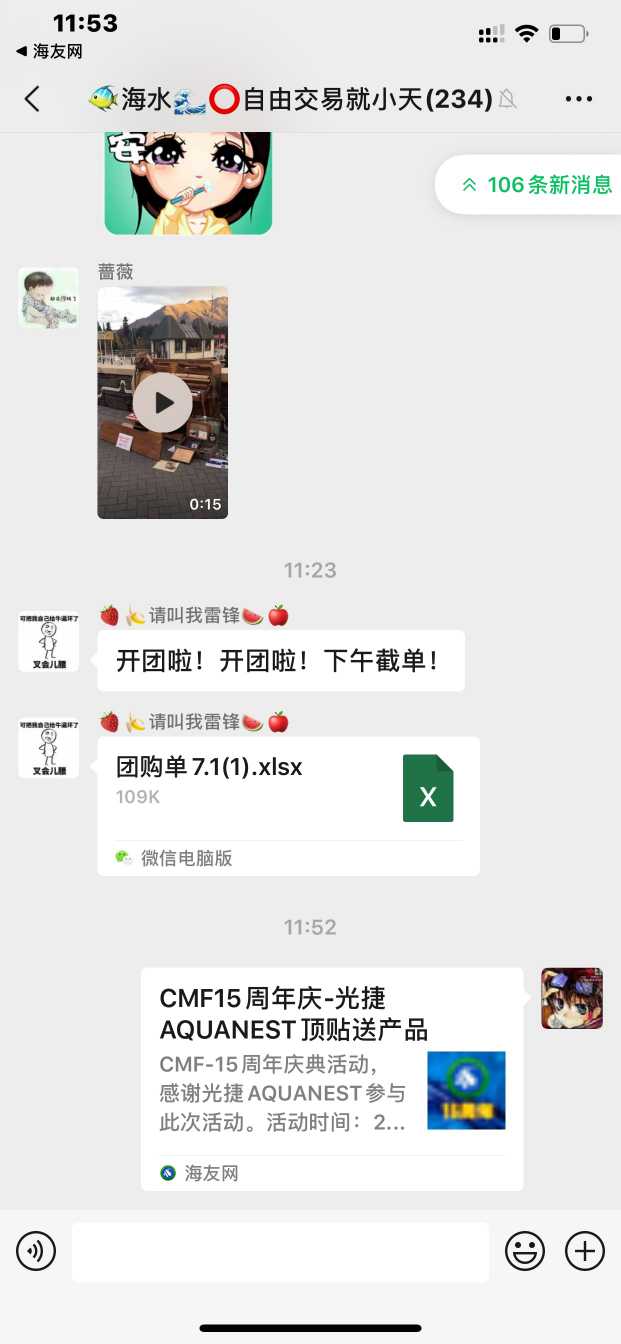
Task: Open the plus attachment menu
Action: pyautogui.click(x=585, y=1251)
